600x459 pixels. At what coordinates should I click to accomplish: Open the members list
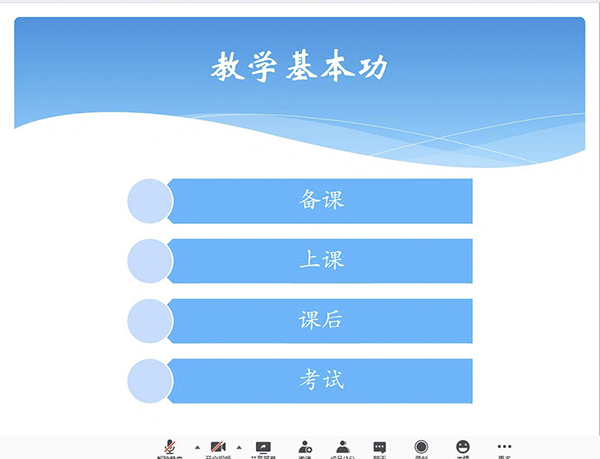(x=342, y=447)
